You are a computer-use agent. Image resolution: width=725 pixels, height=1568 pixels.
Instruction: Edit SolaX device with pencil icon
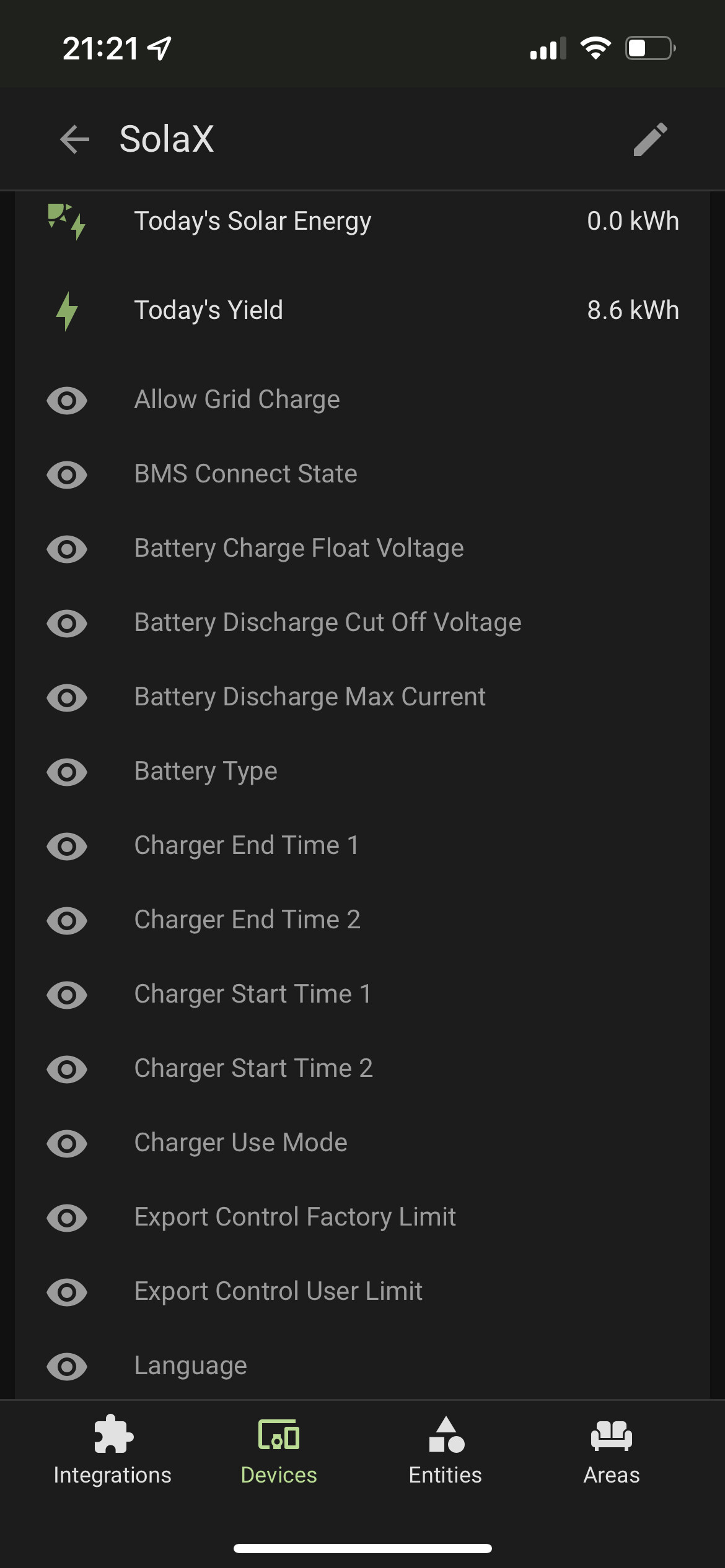tap(650, 139)
